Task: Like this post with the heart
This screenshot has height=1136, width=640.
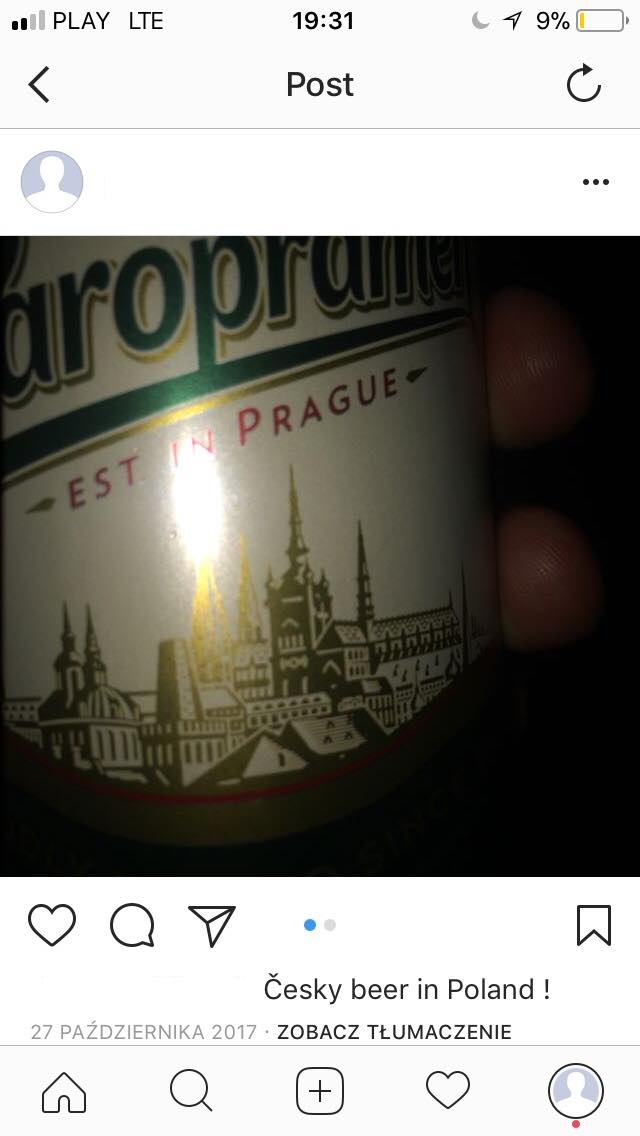Action: point(52,925)
